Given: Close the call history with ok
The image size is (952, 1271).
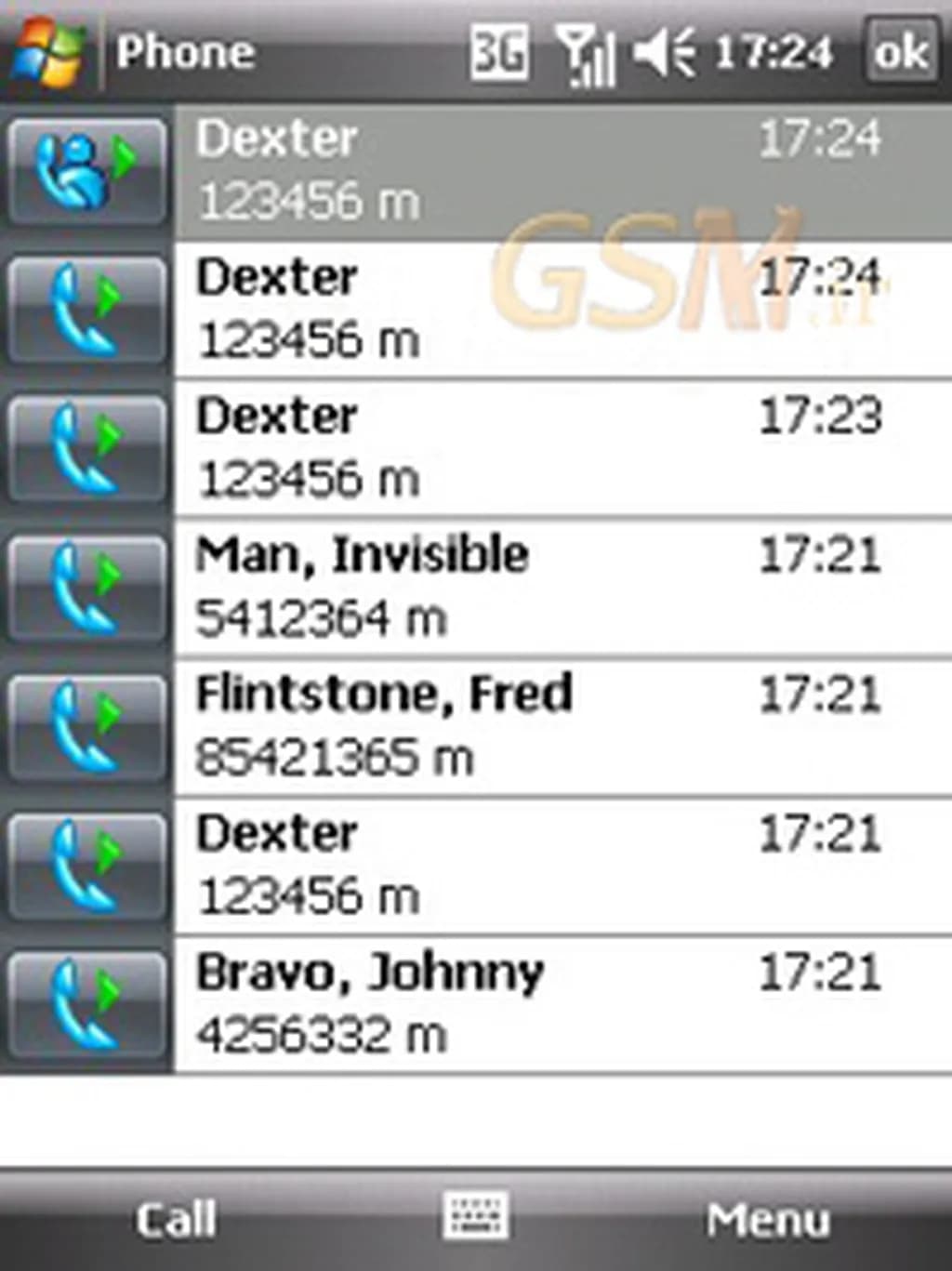Looking at the screenshot, I should click(x=900, y=51).
